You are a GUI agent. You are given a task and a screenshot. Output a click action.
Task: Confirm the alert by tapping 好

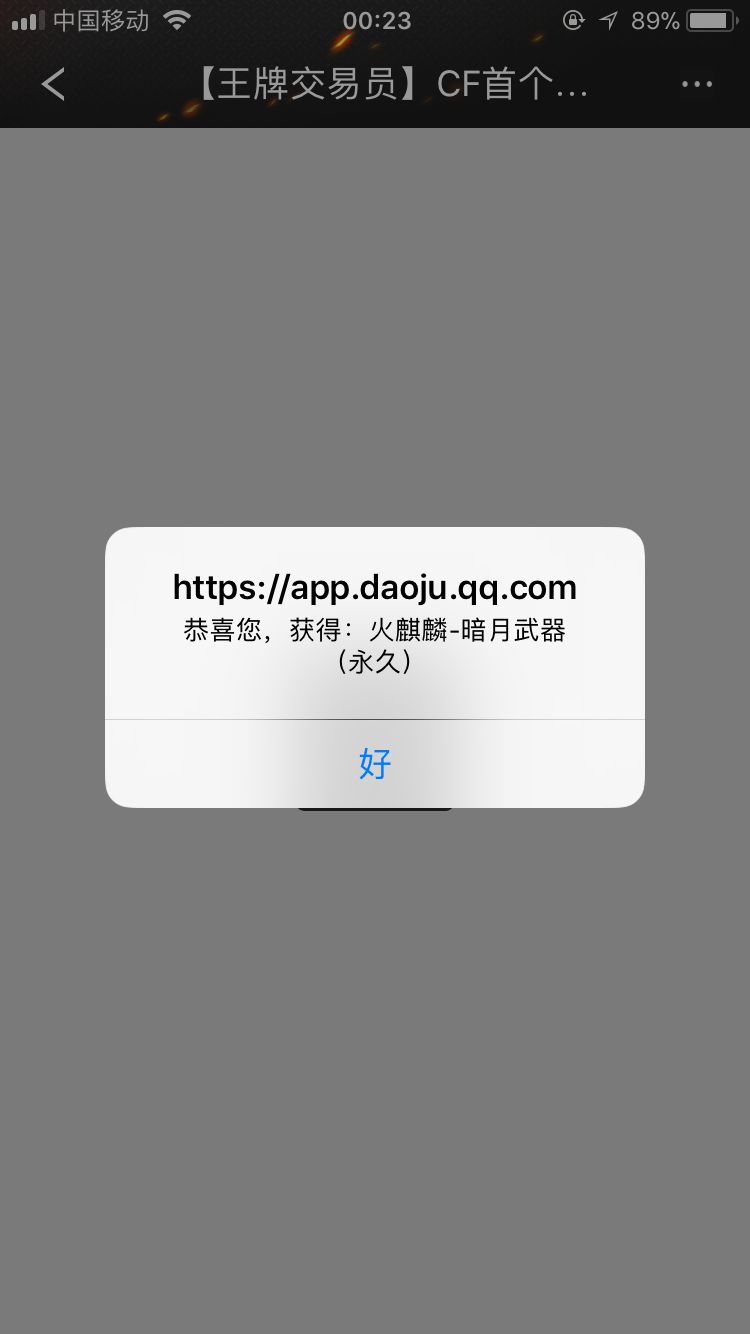(375, 764)
